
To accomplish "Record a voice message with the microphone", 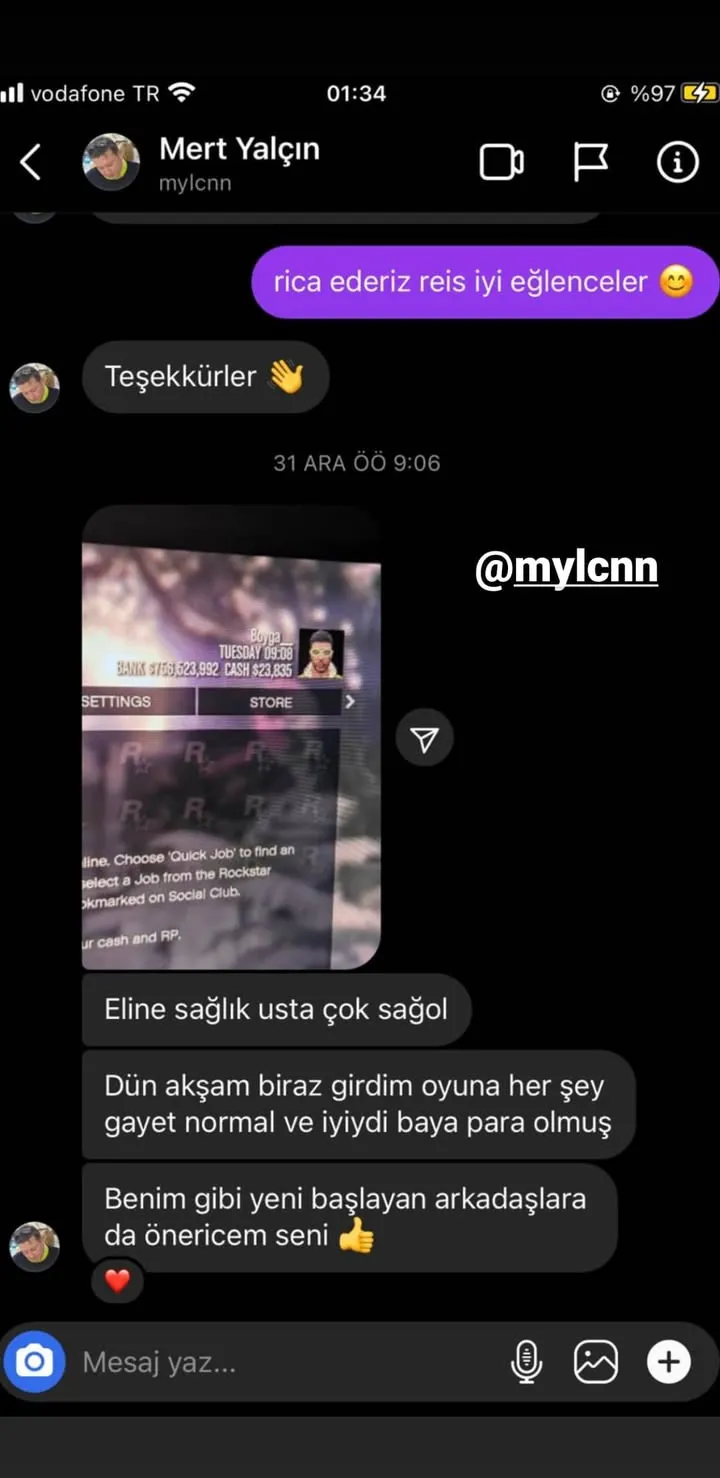I will pyautogui.click(x=526, y=1362).
